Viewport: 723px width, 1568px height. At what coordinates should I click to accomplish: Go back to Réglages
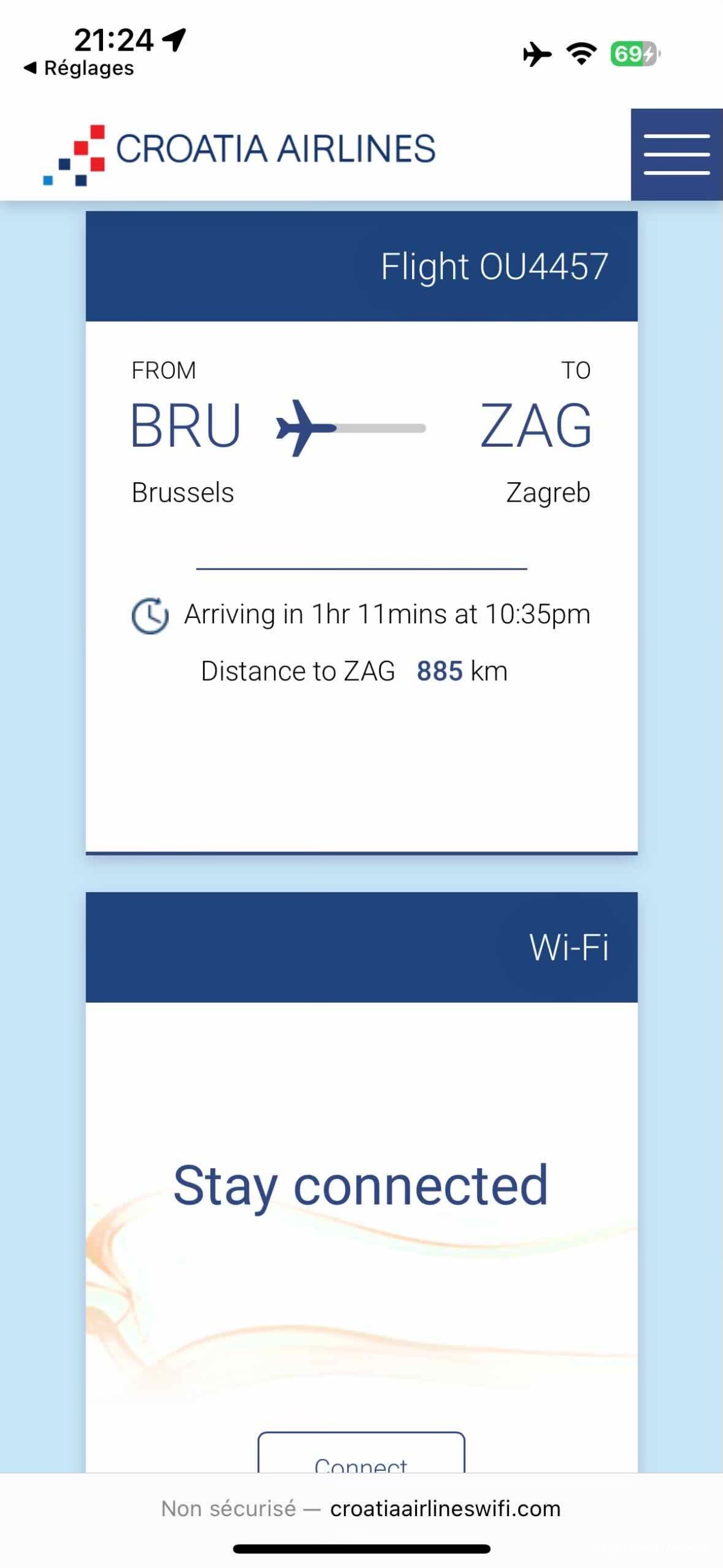79,68
